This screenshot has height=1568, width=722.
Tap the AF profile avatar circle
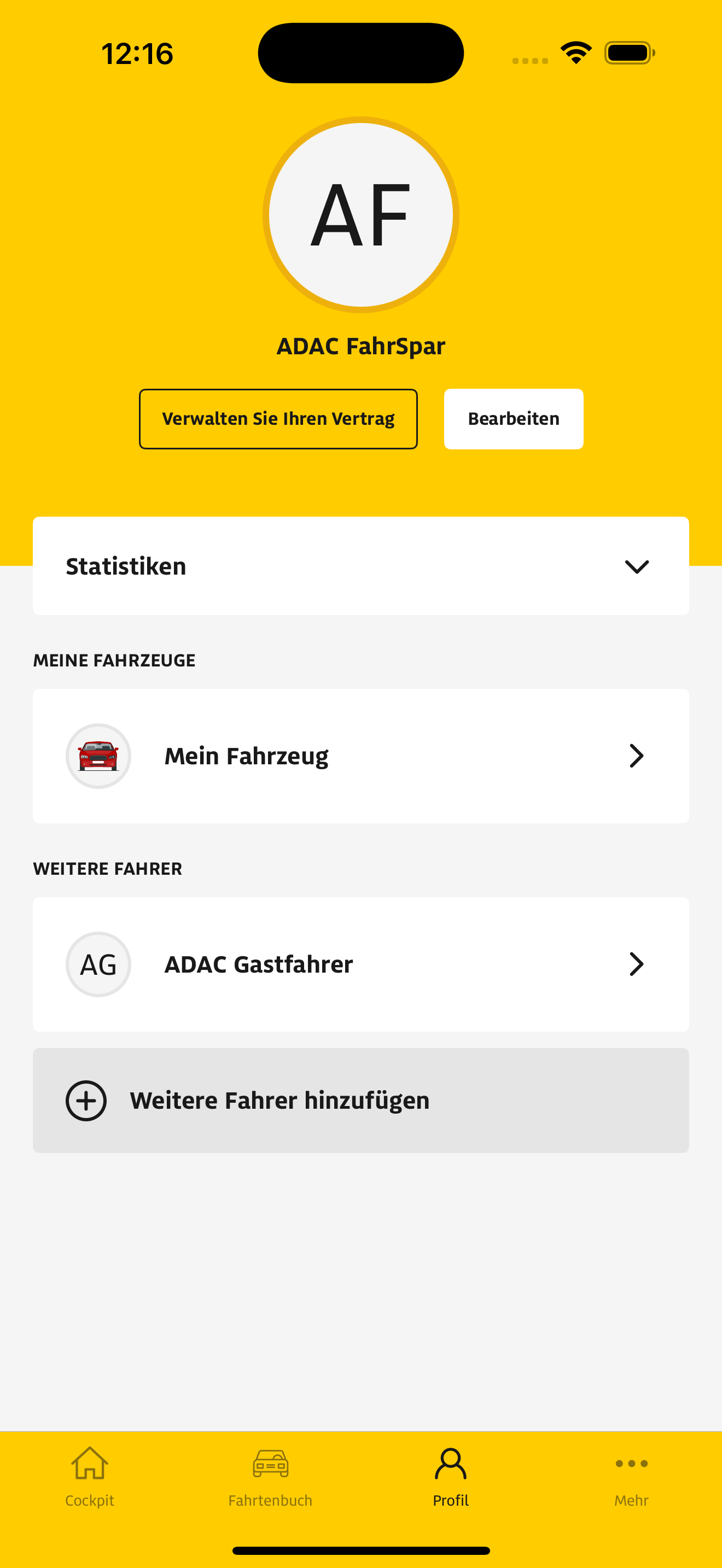tap(360, 214)
